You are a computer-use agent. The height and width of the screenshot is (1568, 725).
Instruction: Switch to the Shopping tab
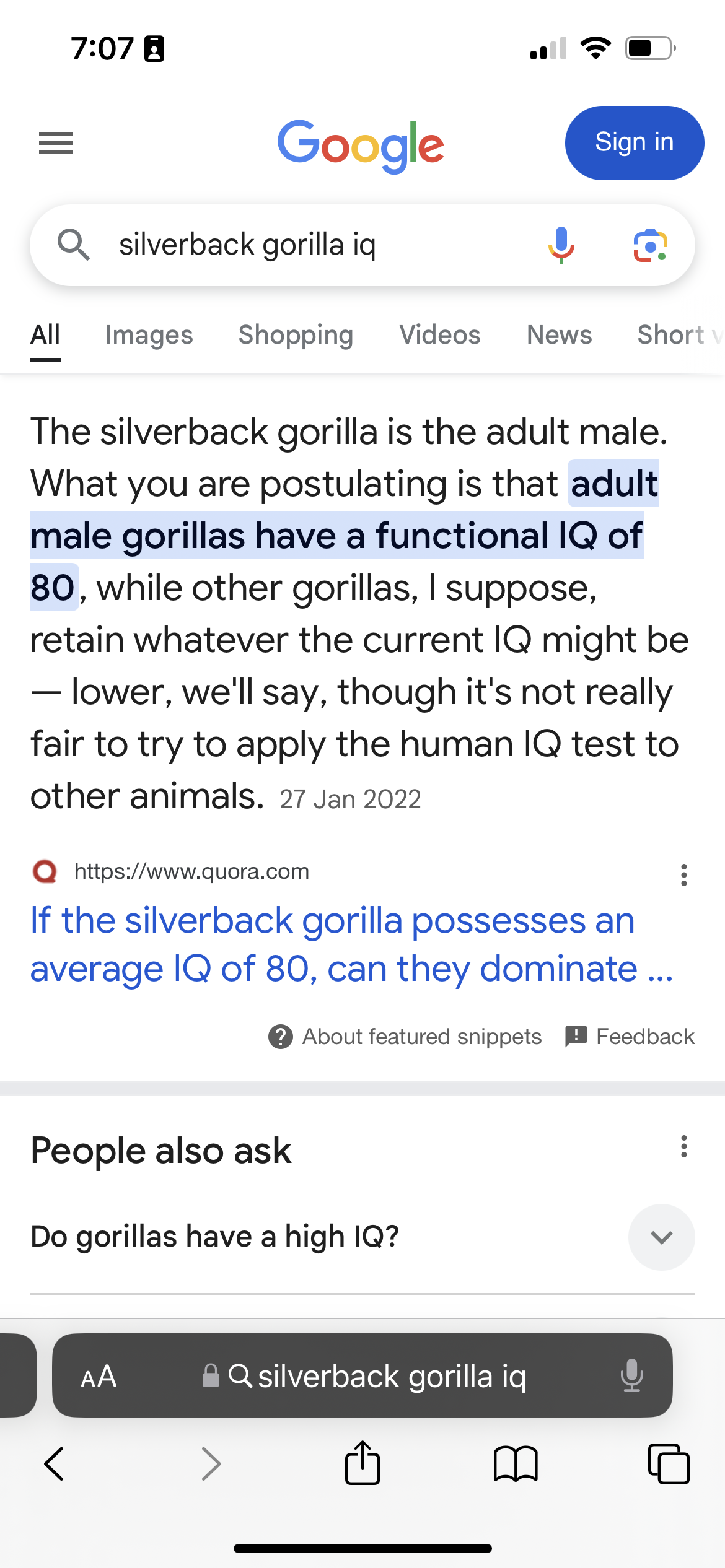296,335
